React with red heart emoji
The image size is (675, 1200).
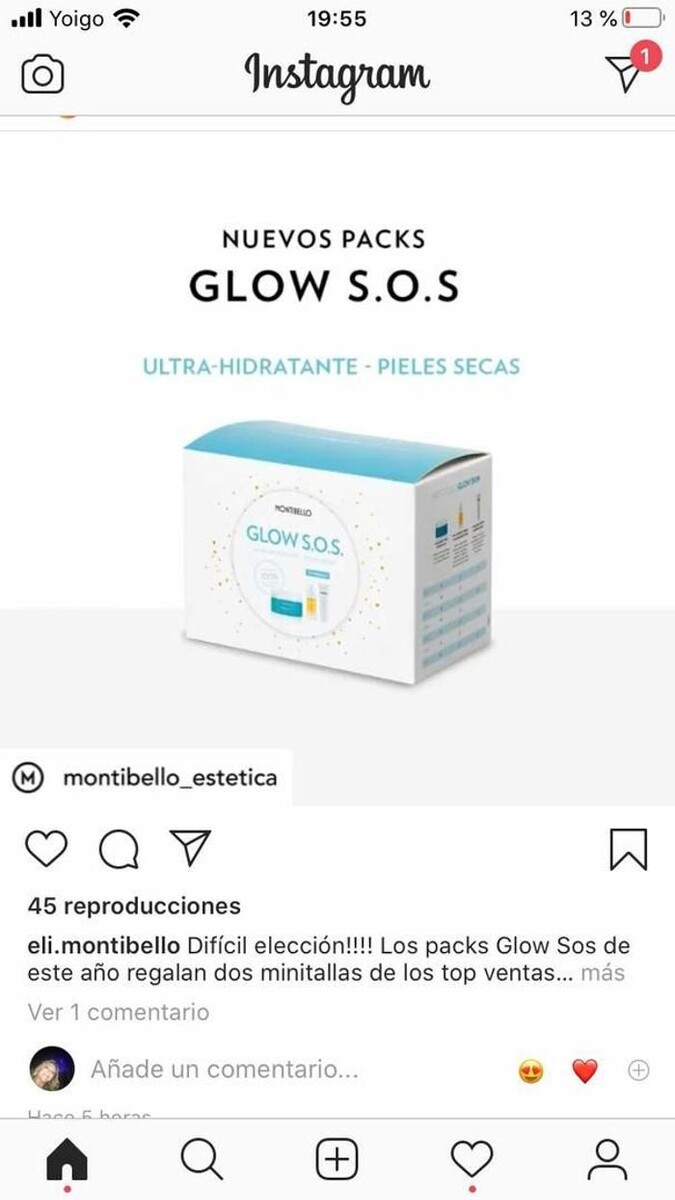(x=585, y=1071)
